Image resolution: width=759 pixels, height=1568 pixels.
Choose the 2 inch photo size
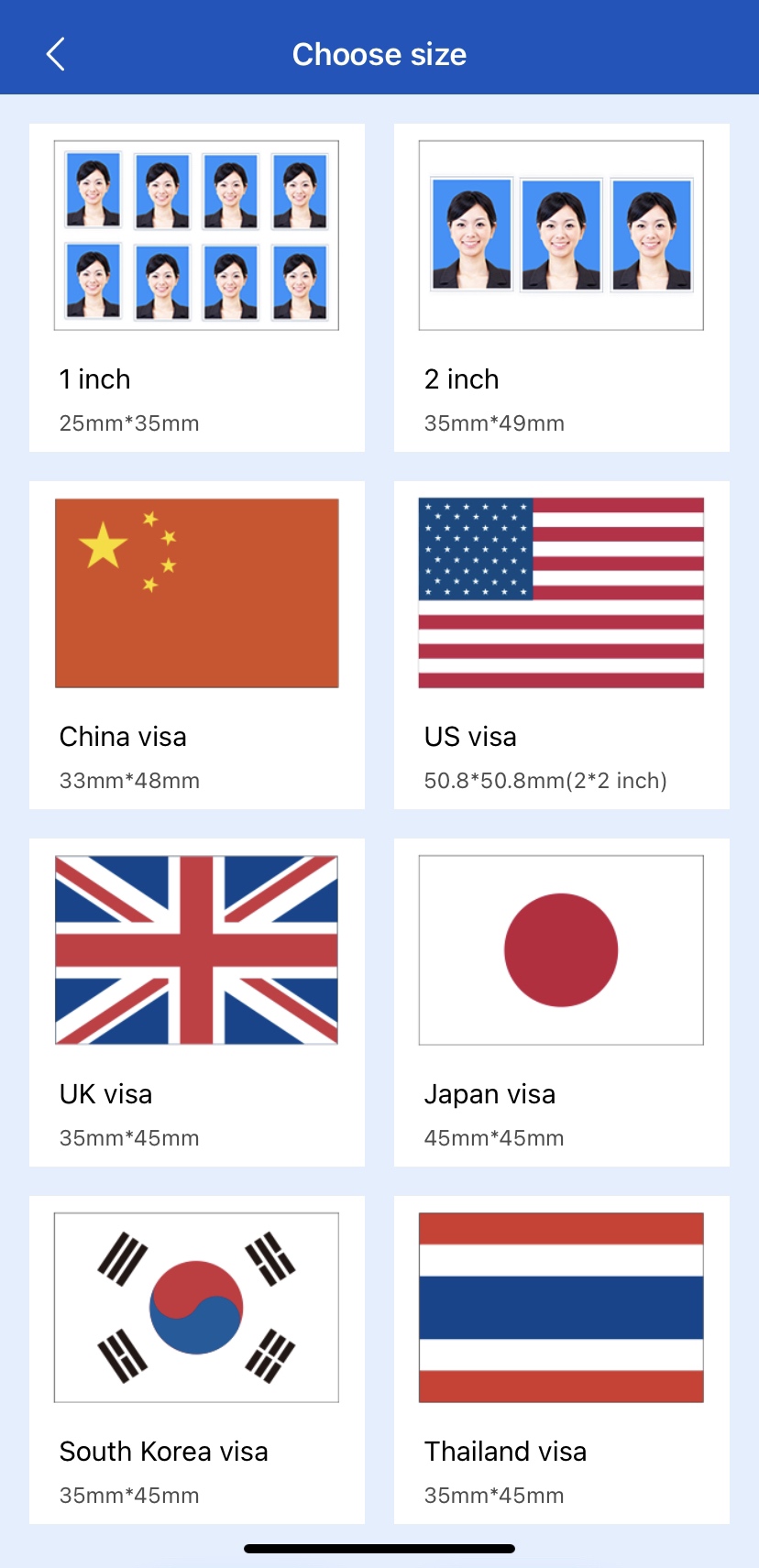561,287
